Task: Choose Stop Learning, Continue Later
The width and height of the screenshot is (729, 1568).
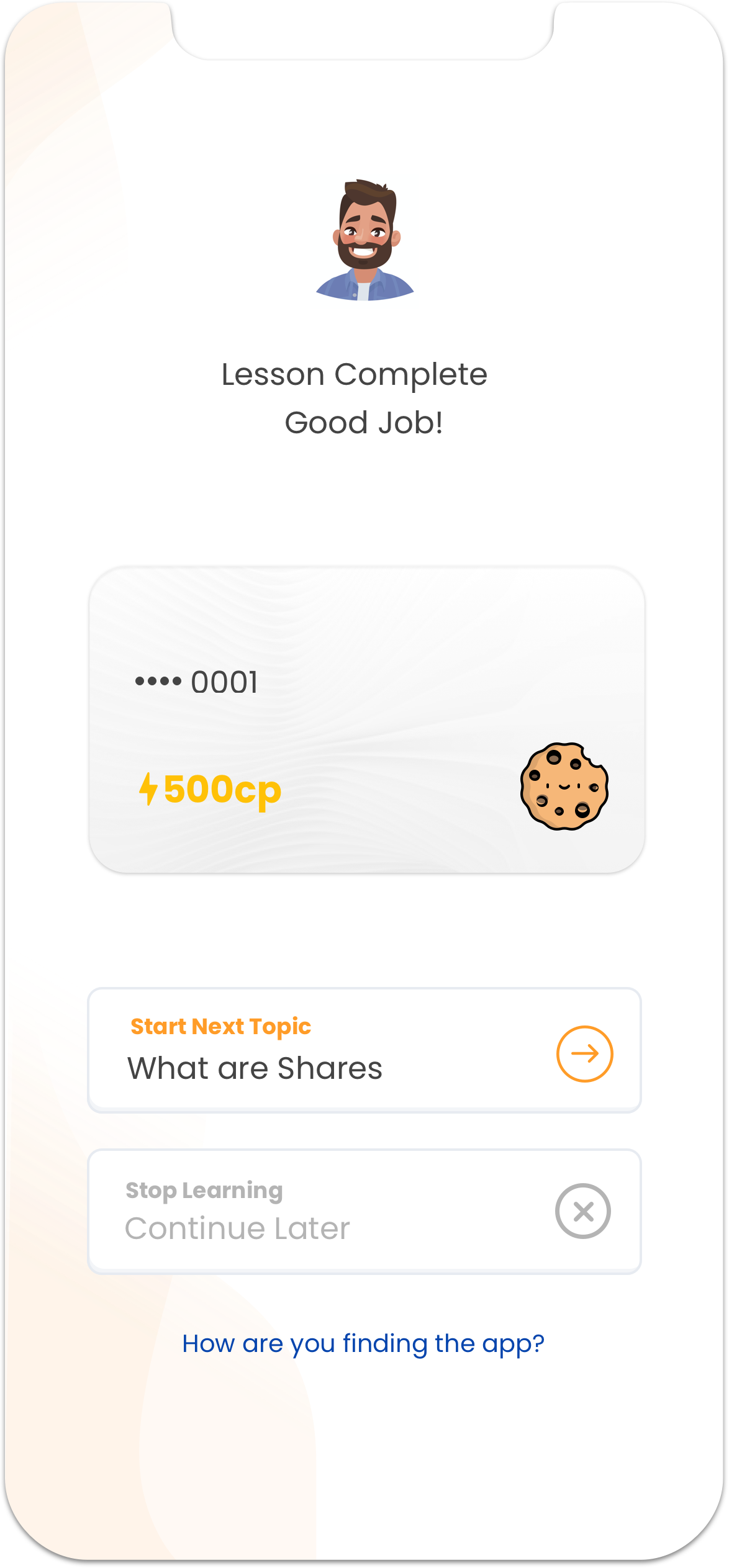Action: point(364,1211)
